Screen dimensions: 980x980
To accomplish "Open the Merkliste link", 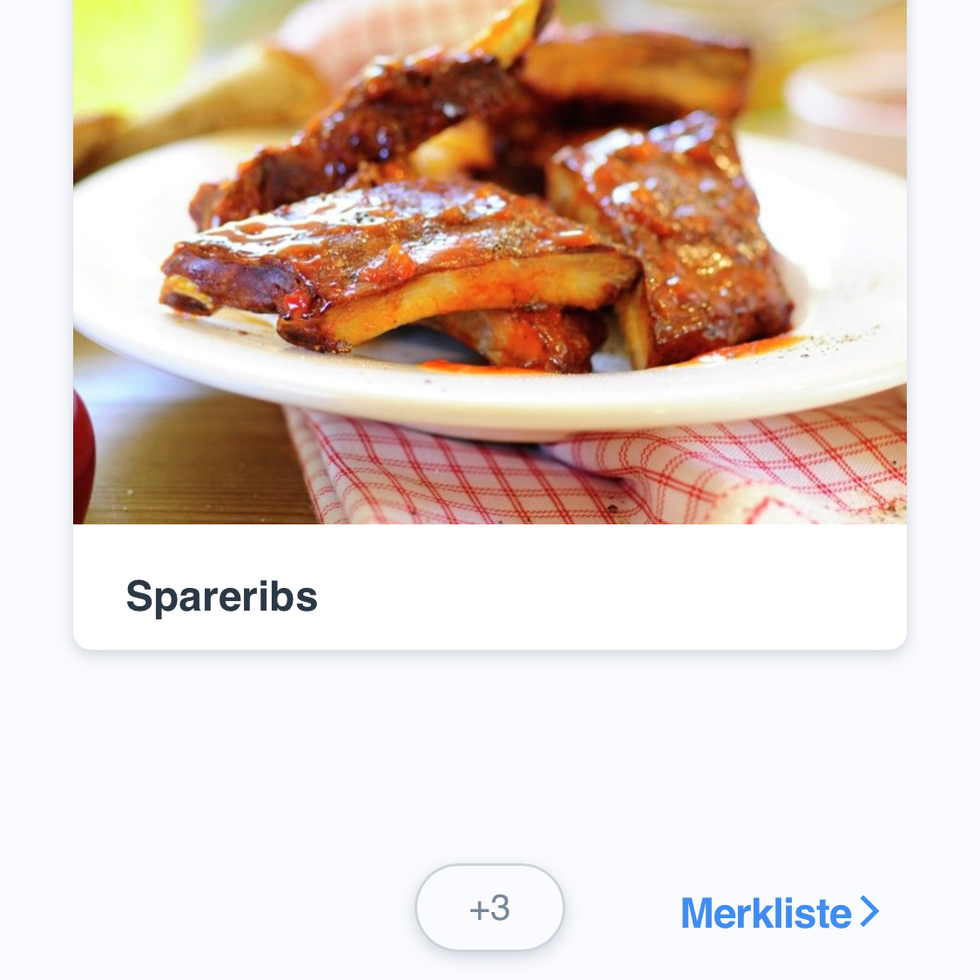I will click(x=779, y=913).
